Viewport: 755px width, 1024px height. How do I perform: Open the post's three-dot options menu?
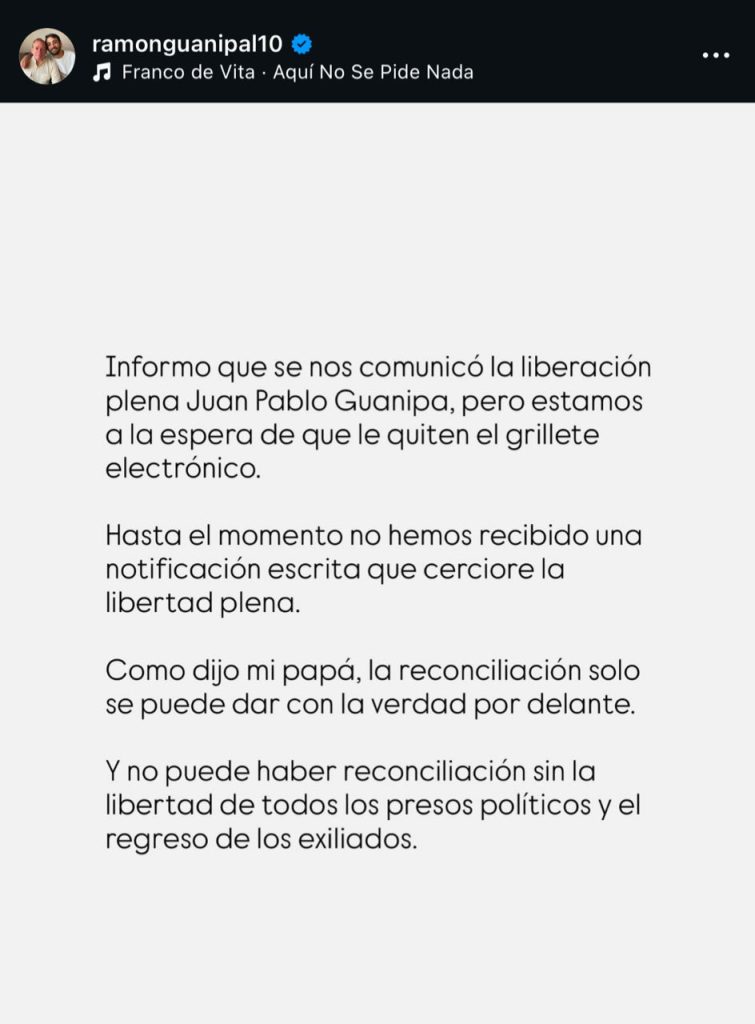715,56
